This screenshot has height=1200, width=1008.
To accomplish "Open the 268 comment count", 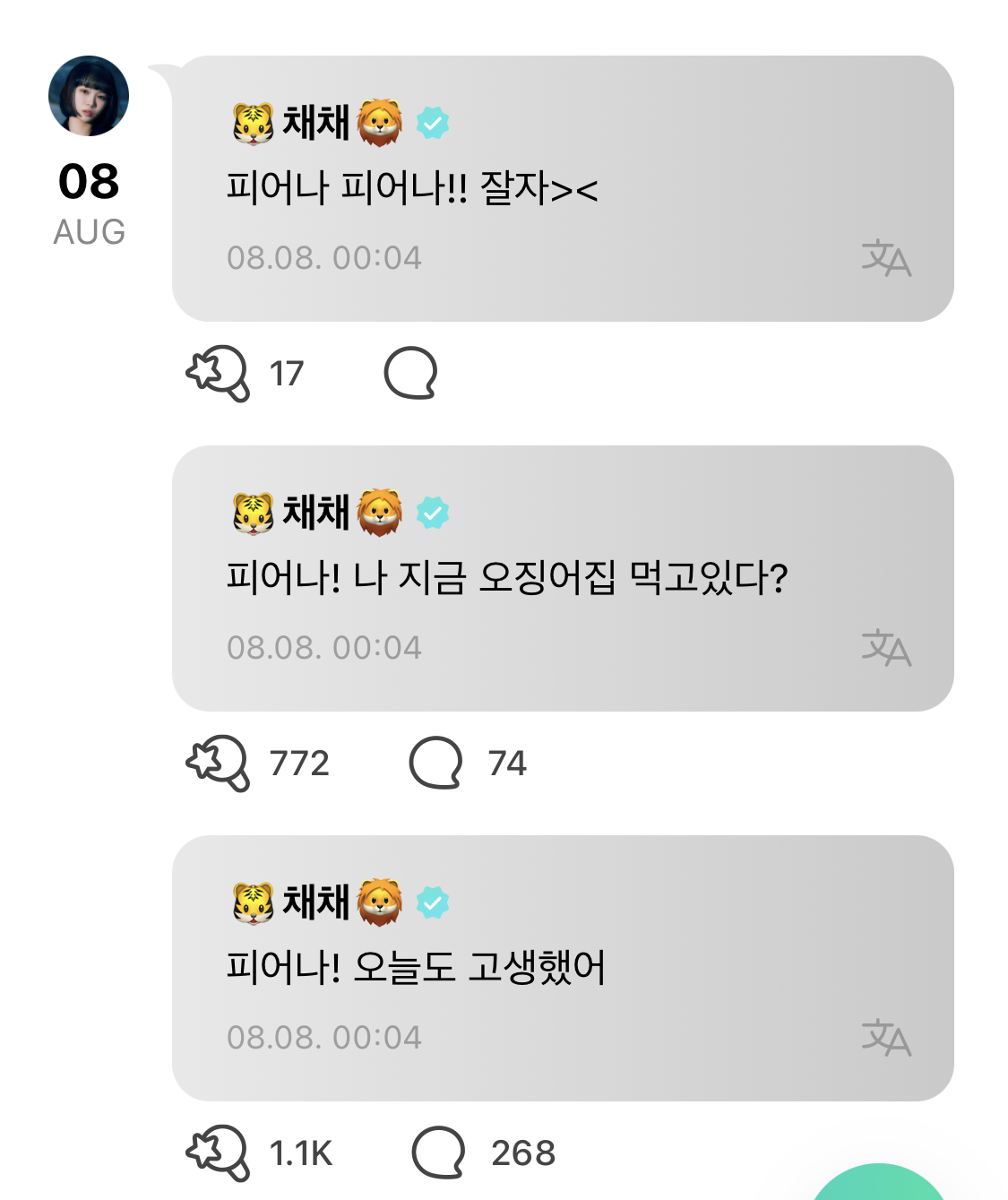I will (x=524, y=1154).
